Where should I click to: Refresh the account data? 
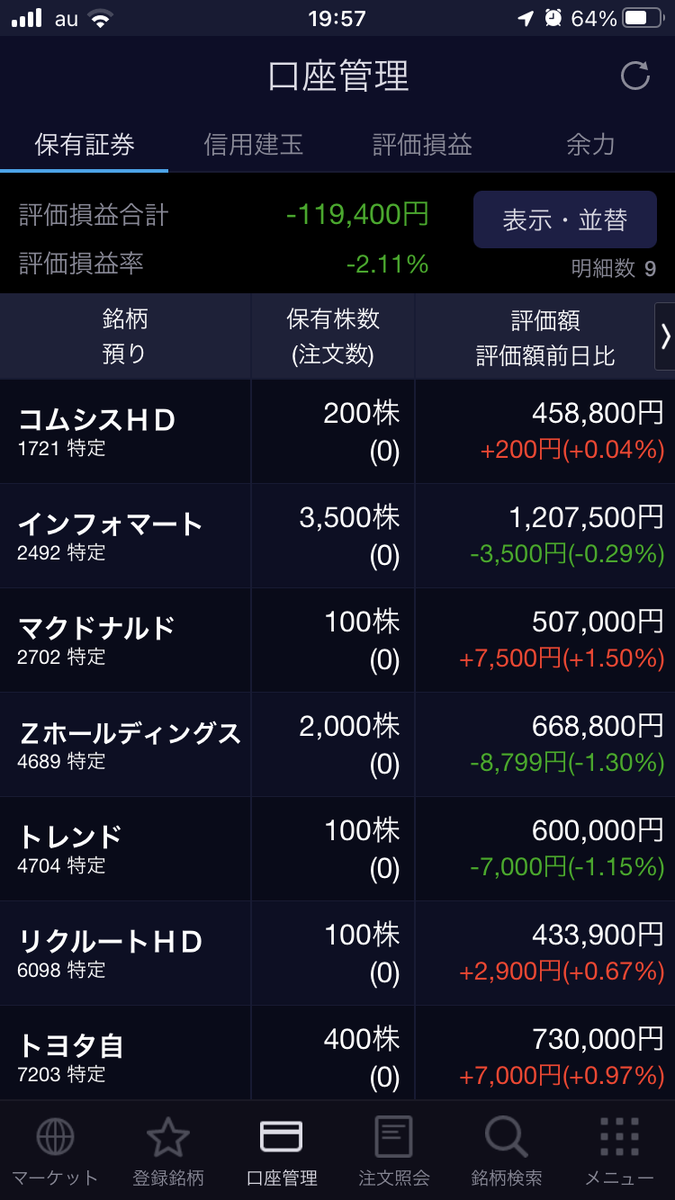pyautogui.click(x=635, y=77)
